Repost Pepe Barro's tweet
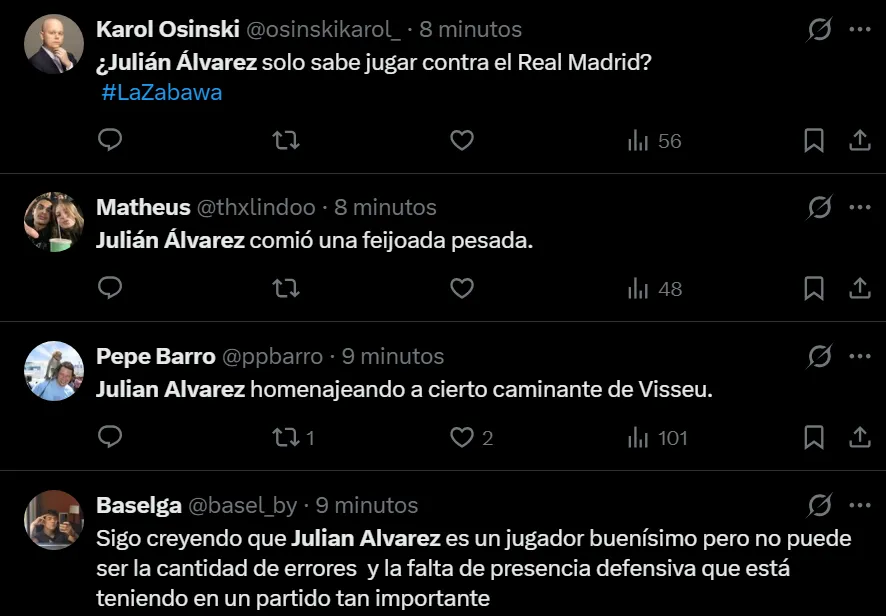This screenshot has width=886, height=616. [x=286, y=437]
